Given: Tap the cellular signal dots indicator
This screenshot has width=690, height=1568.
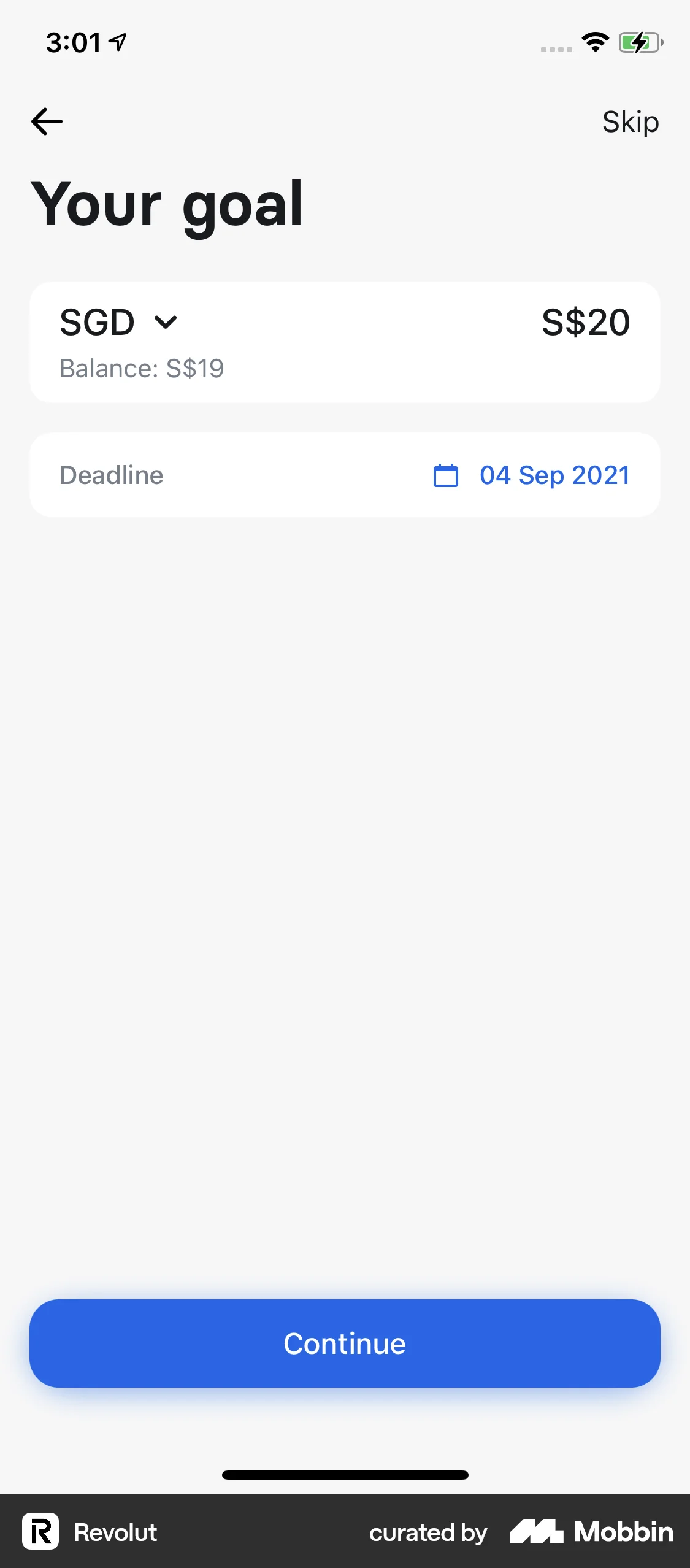Looking at the screenshot, I should coord(556,49).
